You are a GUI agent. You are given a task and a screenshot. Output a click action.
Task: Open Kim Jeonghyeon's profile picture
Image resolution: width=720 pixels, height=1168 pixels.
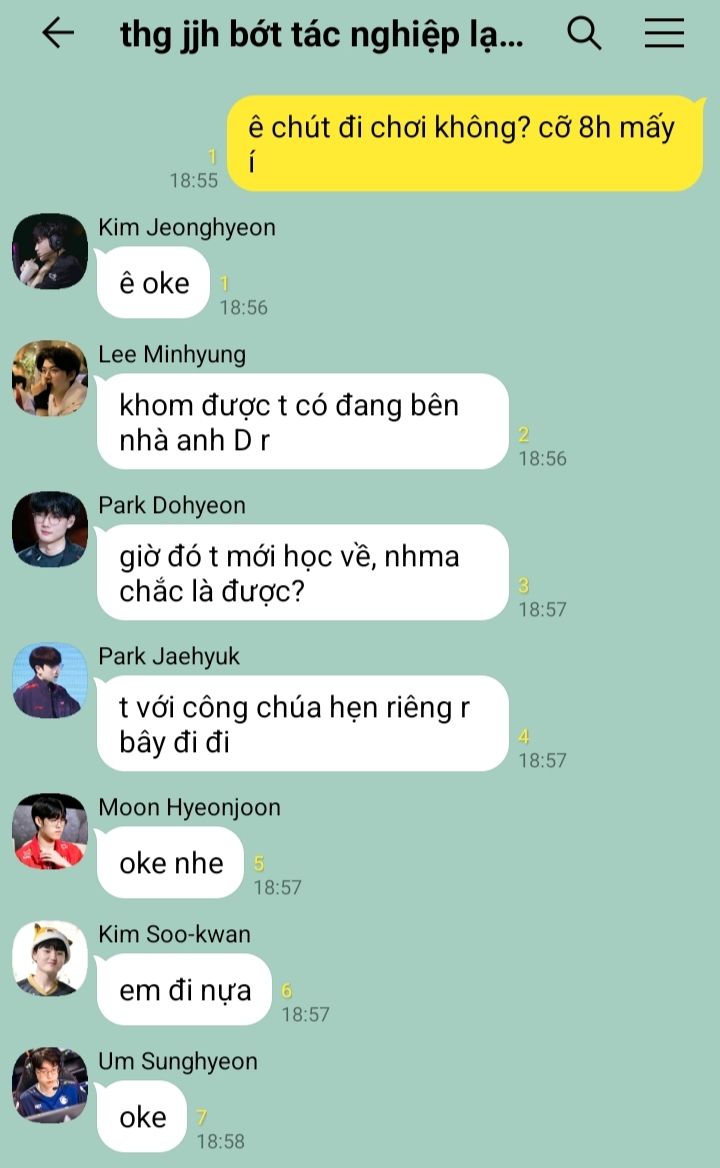(50, 251)
